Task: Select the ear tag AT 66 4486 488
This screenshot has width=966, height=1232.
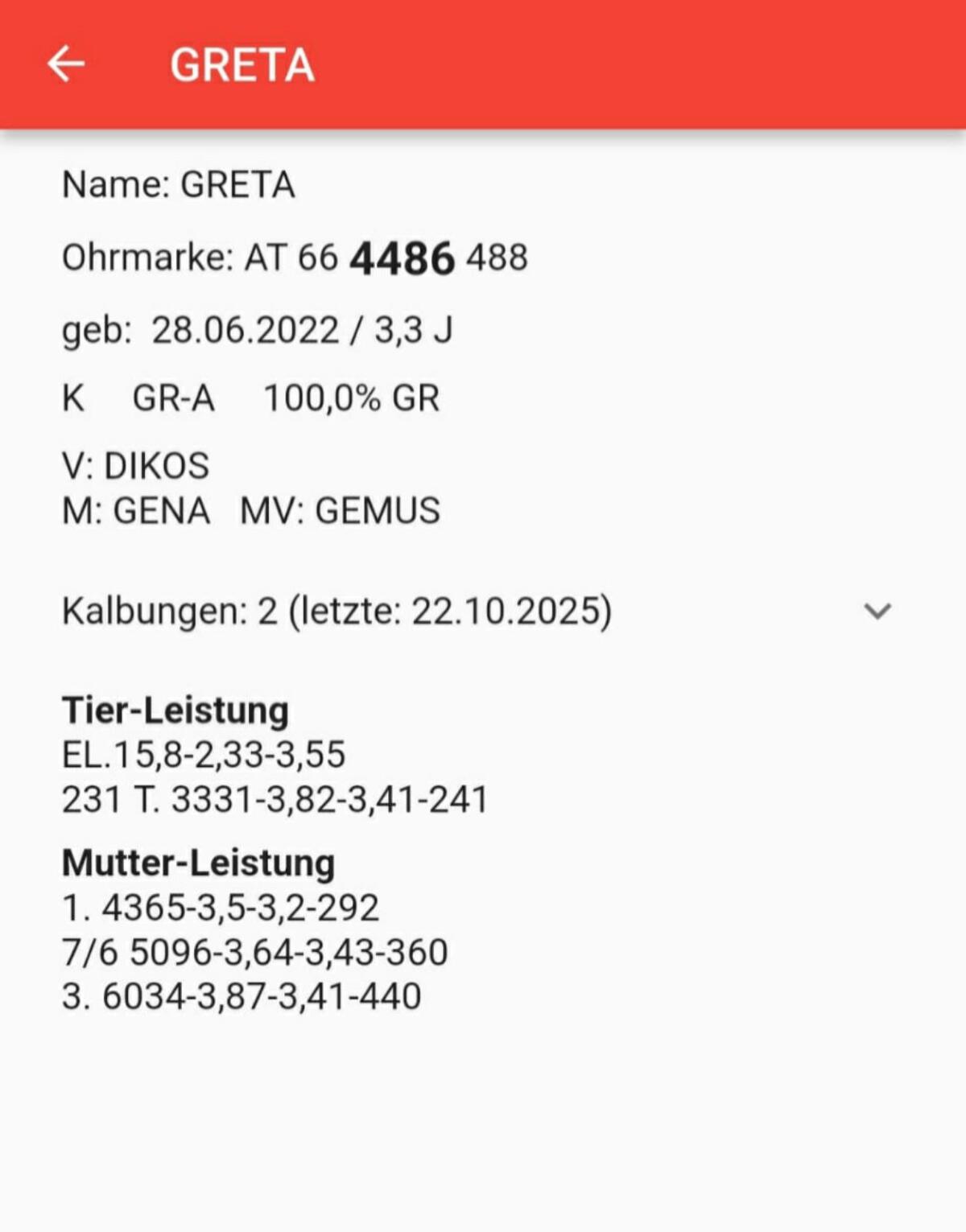Action: point(294,259)
